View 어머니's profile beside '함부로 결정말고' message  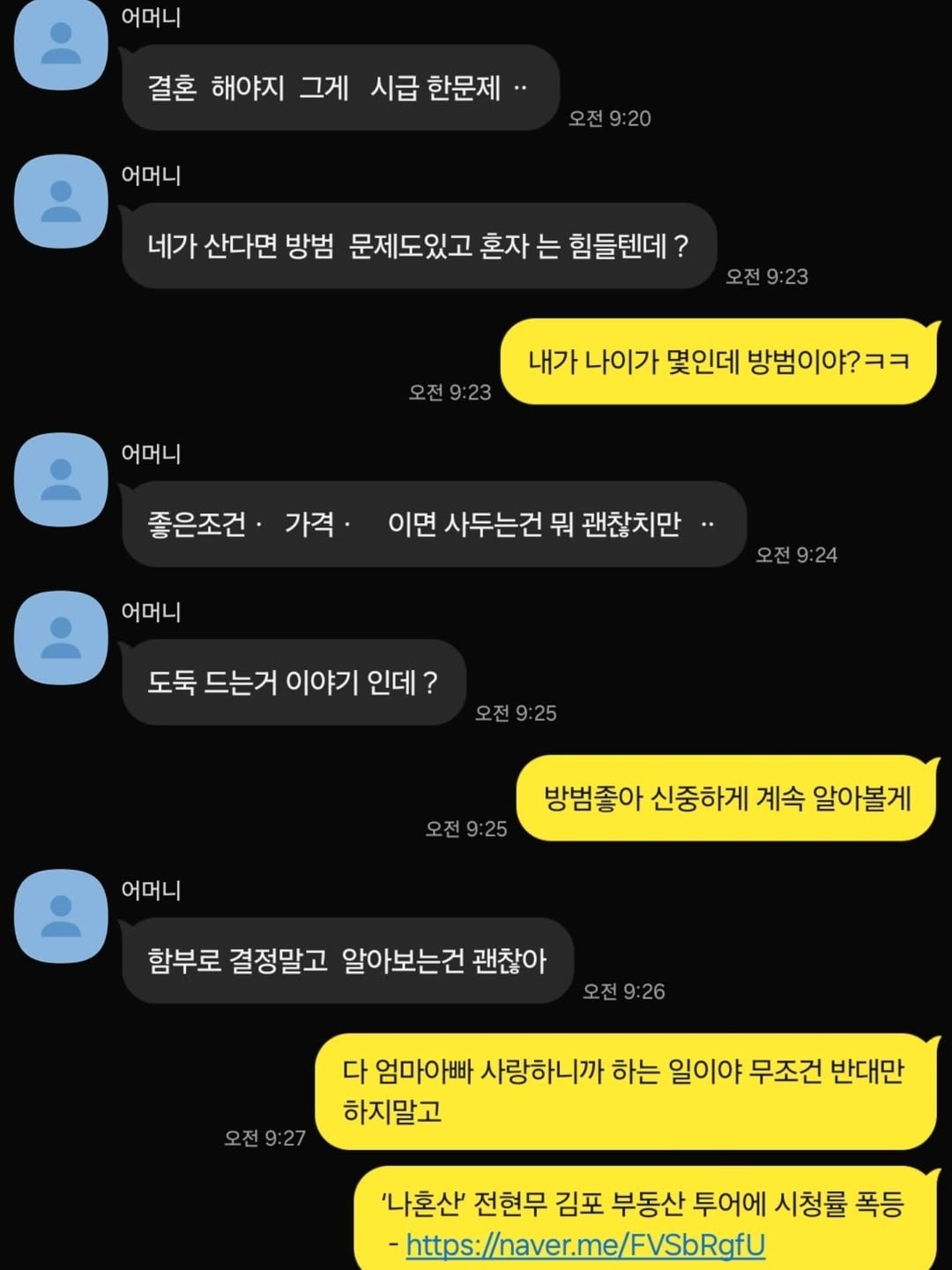click(x=61, y=916)
